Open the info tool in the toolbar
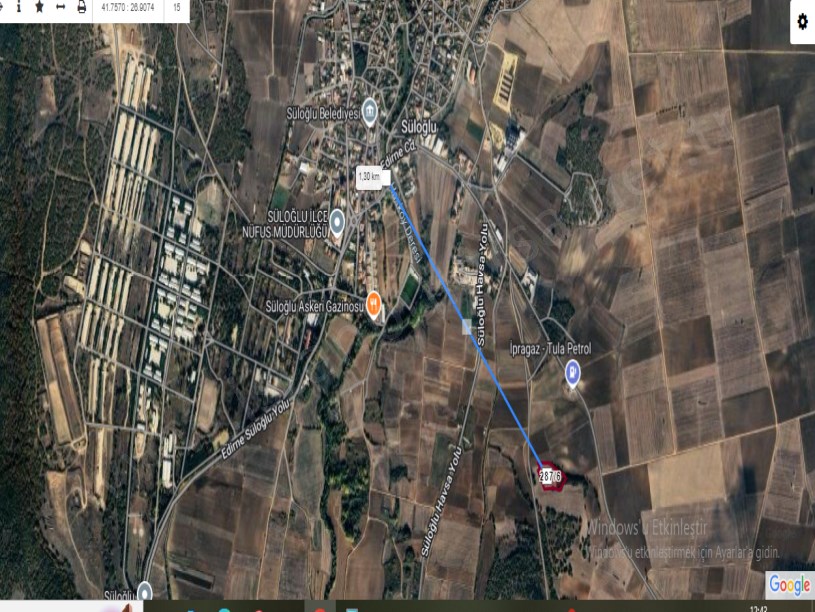Image resolution: width=815 pixels, height=612 pixels. (18, 7)
